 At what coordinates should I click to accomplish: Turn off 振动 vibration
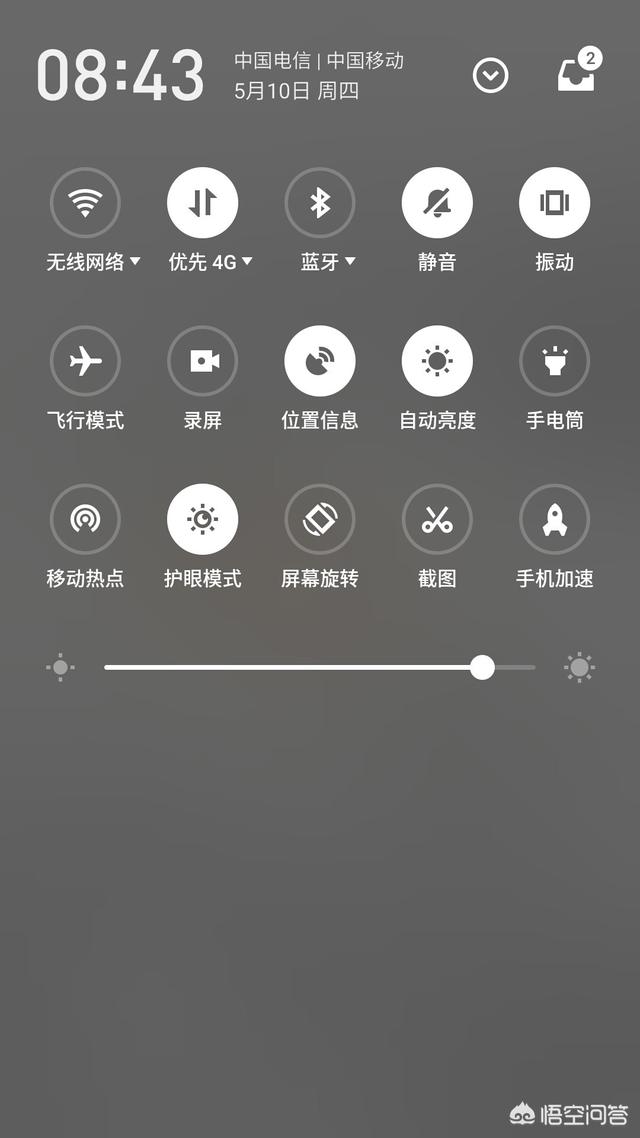pyautogui.click(x=554, y=203)
